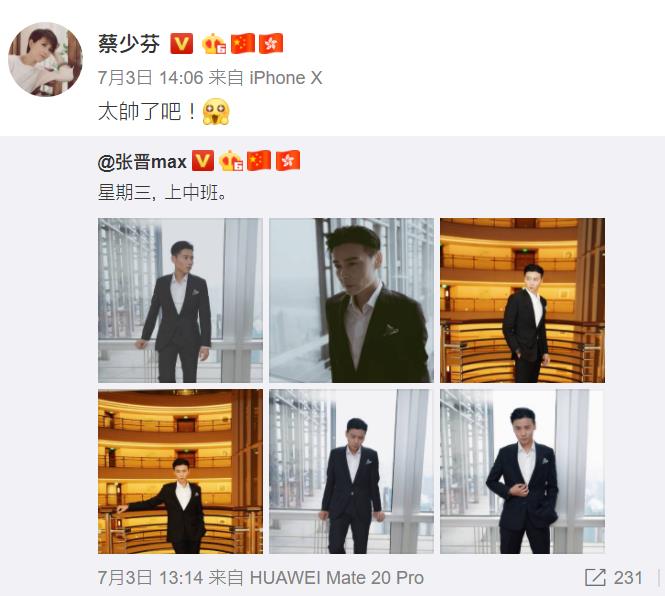Image resolution: width=665 pixels, height=596 pixels.
Task: View golden atrium photo with hand in pocket
Action: (522, 300)
